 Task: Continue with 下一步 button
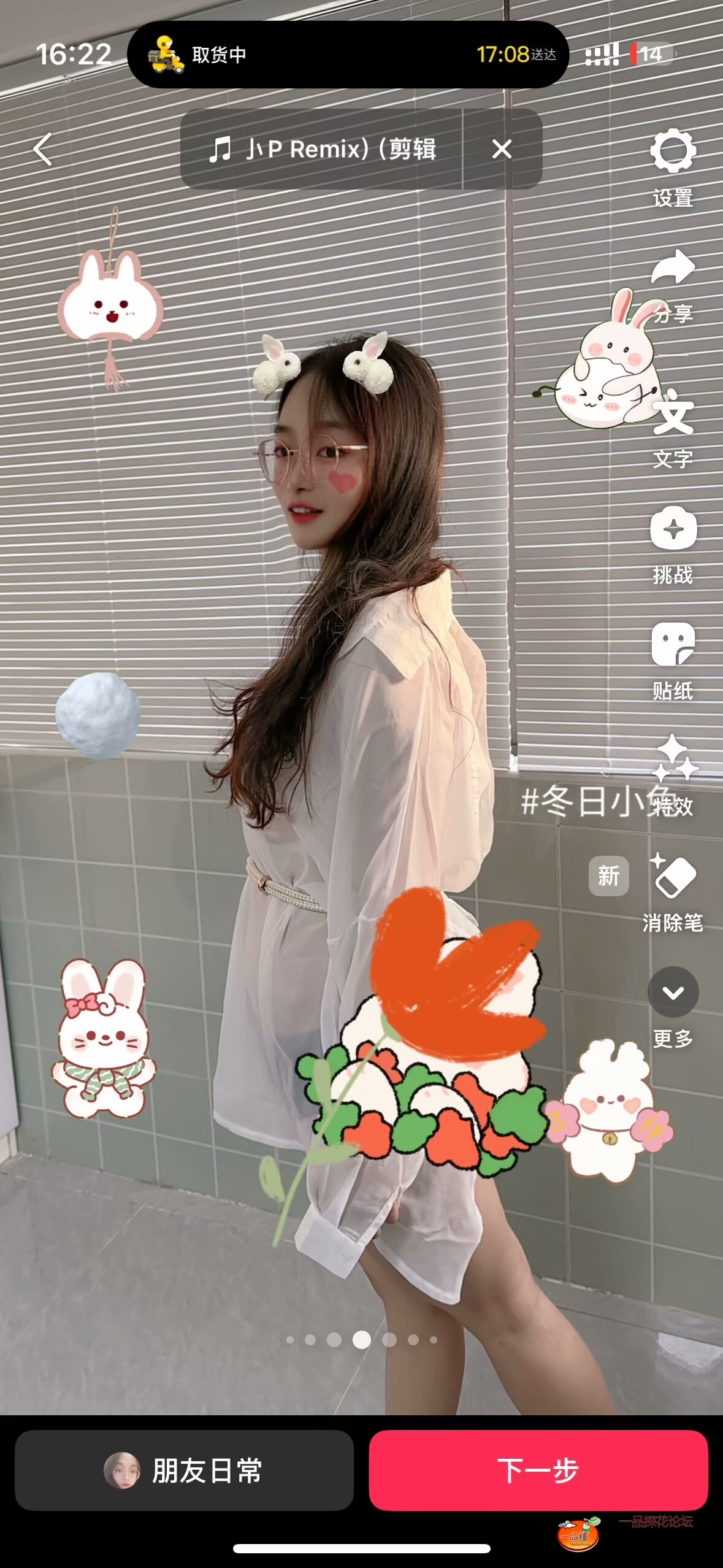click(538, 1470)
